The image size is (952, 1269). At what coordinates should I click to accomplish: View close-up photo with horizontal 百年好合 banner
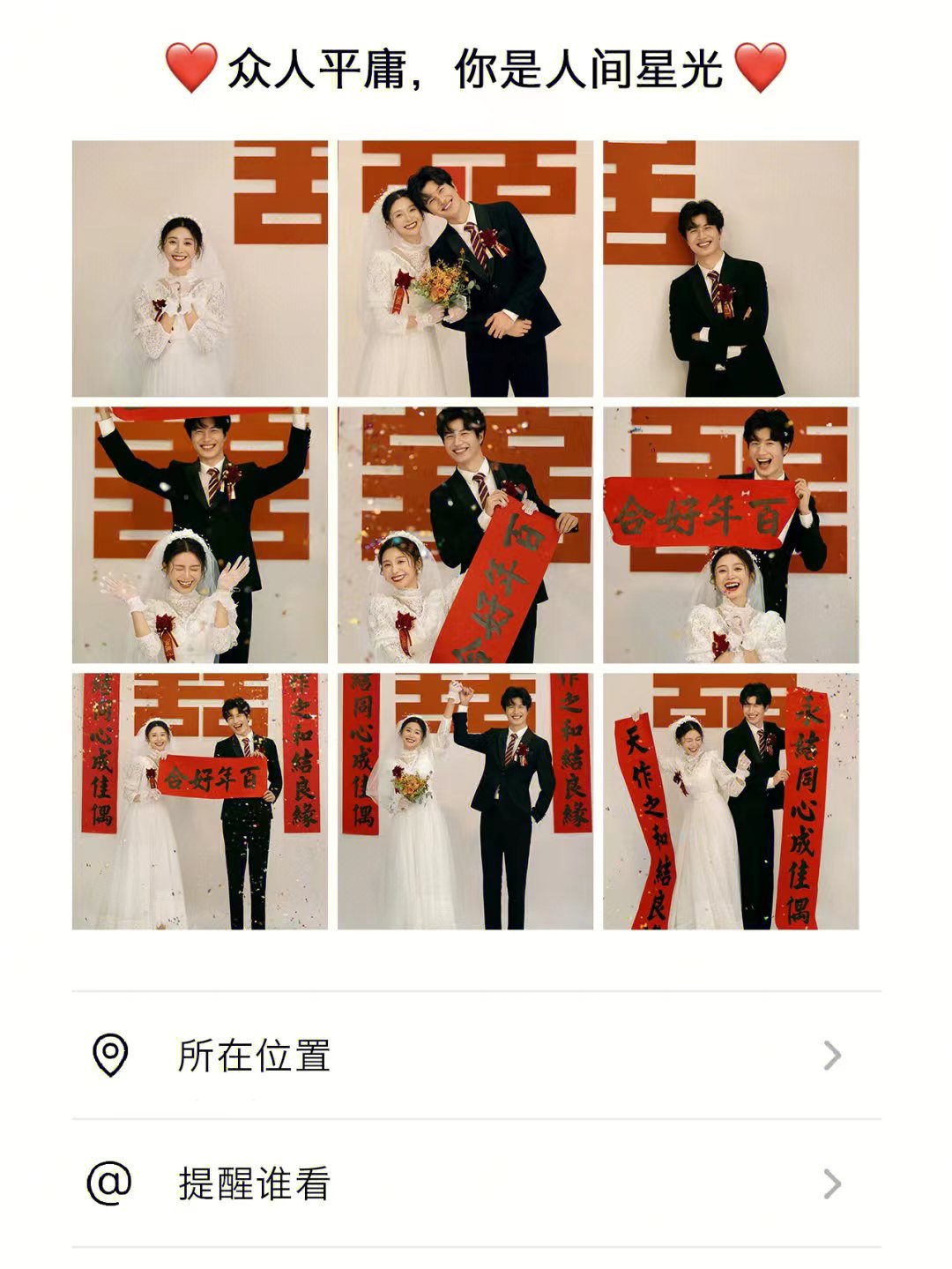click(x=730, y=534)
